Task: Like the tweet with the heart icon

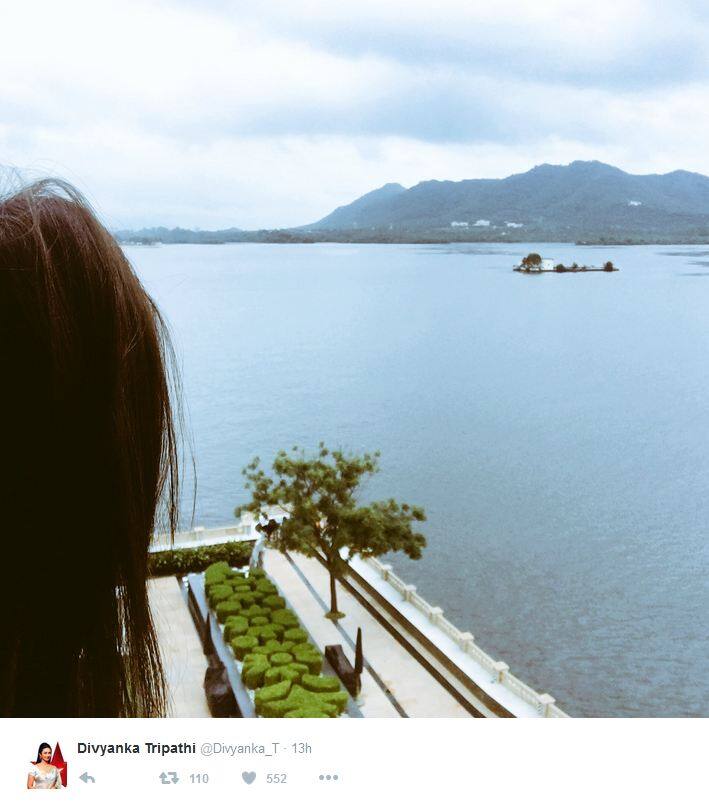Action: 249,778
